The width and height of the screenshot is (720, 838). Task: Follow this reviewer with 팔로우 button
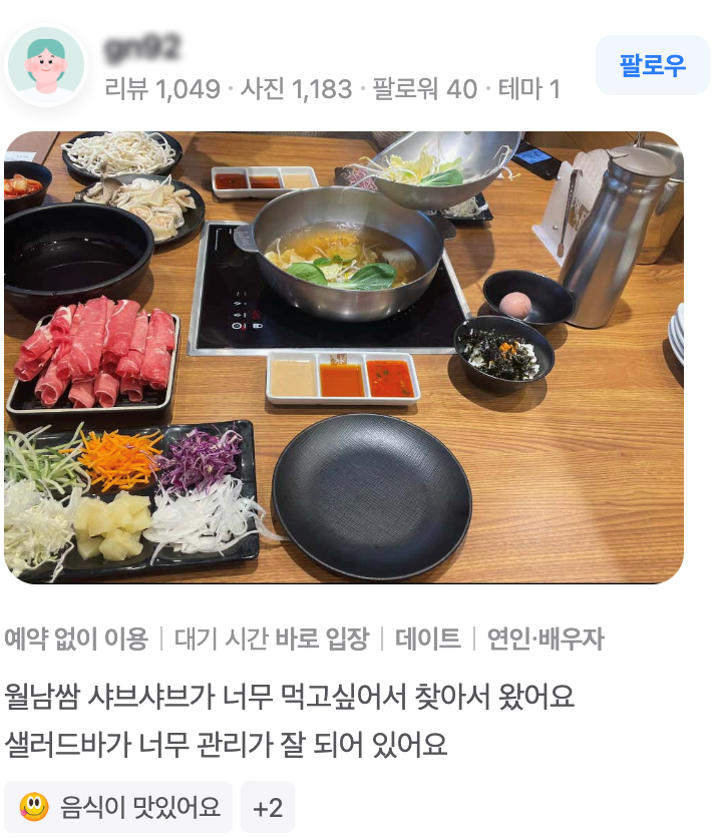click(652, 66)
